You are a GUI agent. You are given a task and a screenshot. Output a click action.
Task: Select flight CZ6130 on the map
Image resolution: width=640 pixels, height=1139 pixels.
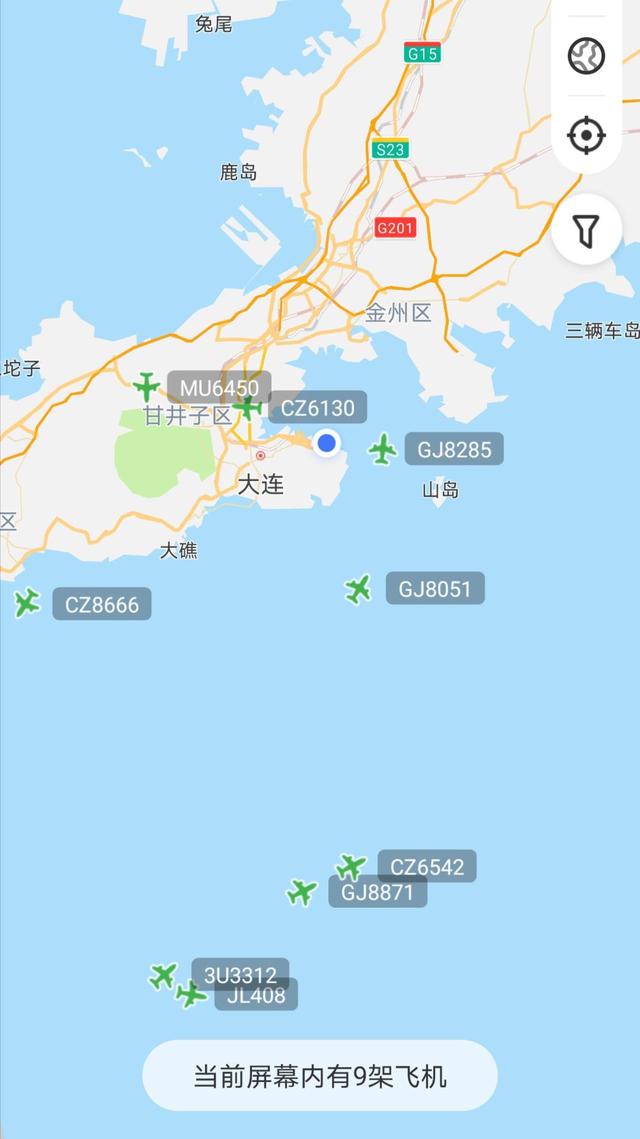click(317, 408)
